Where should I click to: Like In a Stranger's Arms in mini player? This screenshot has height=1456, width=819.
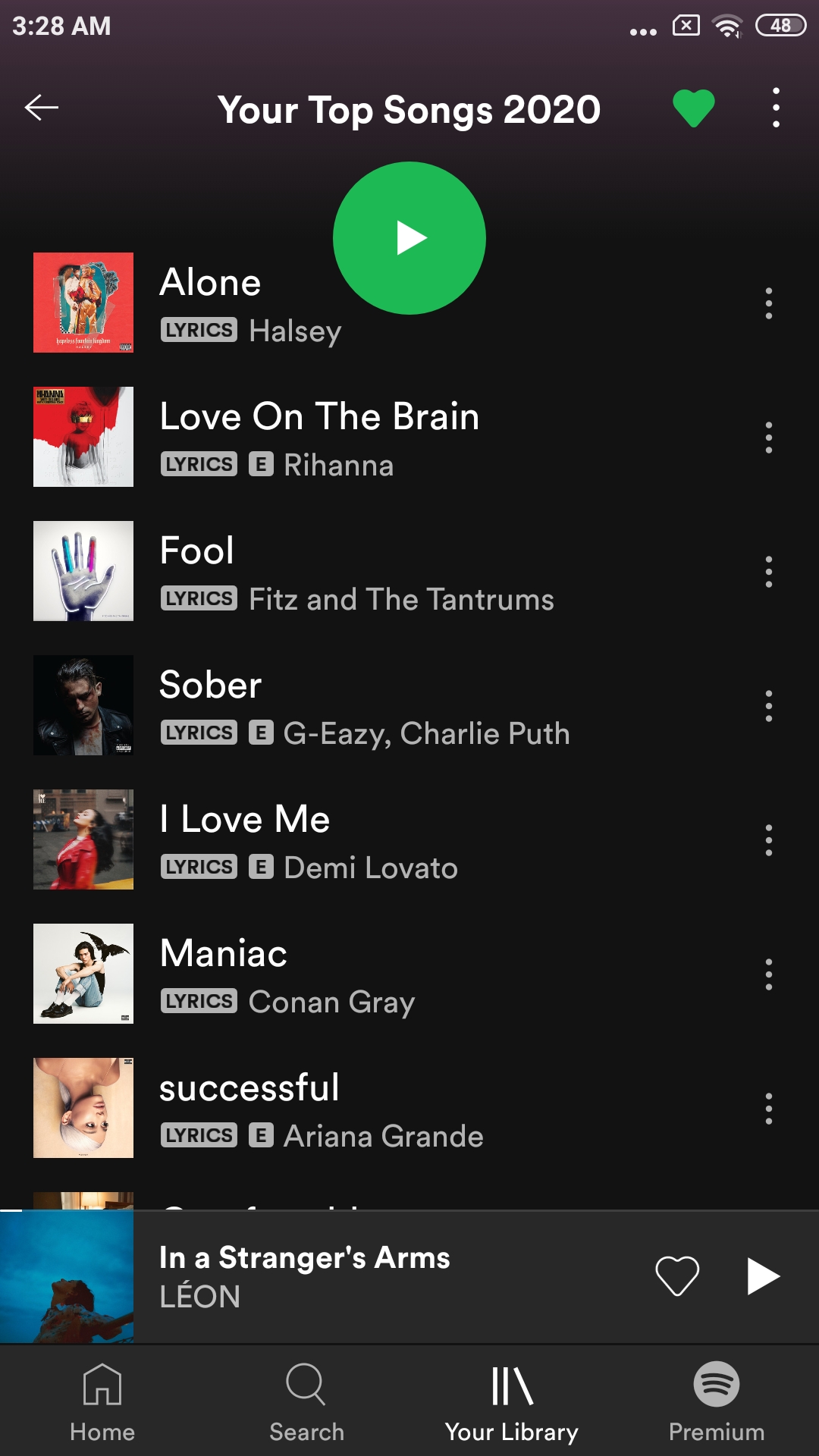[x=677, y=1276]
